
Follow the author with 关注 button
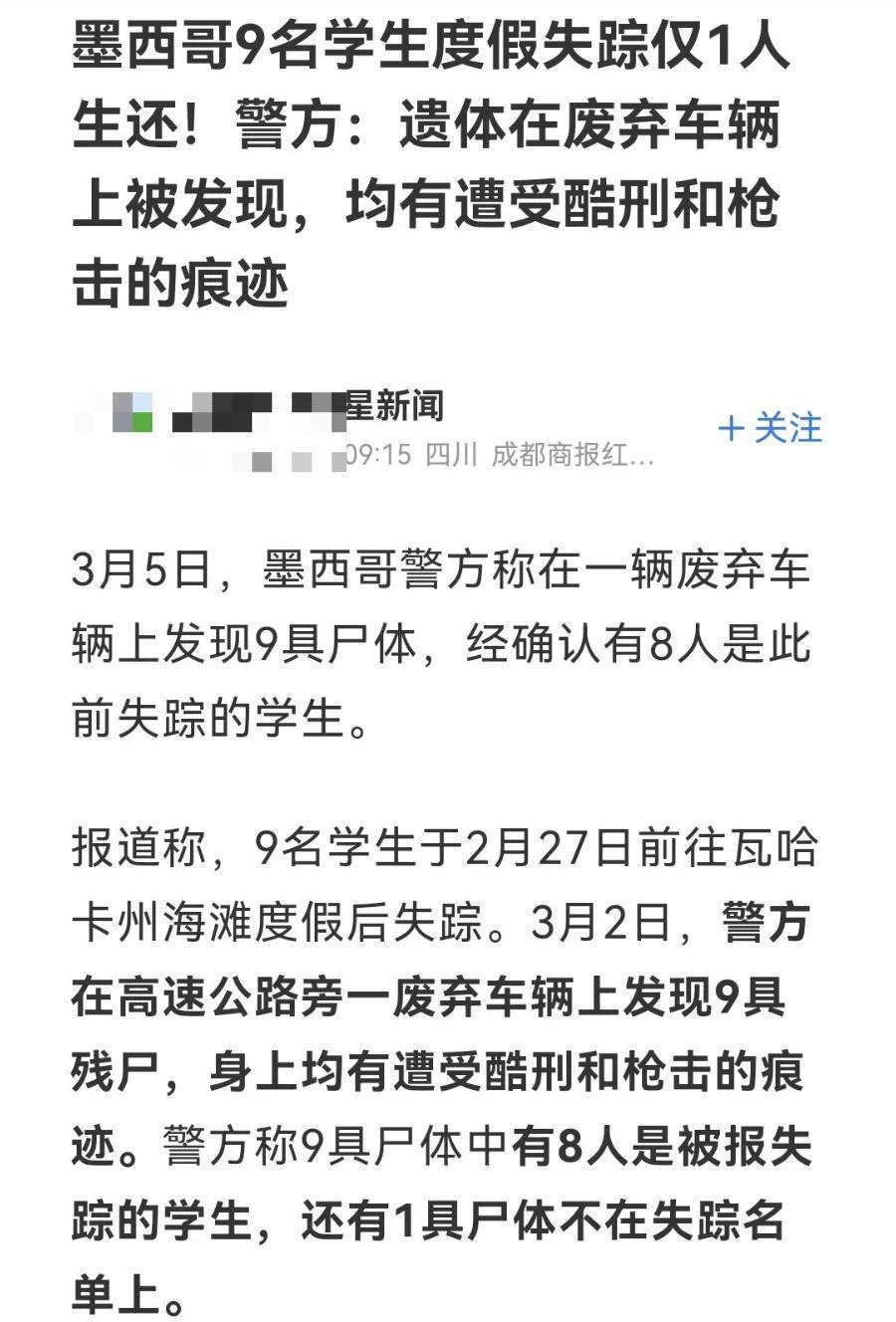[770, 428]
